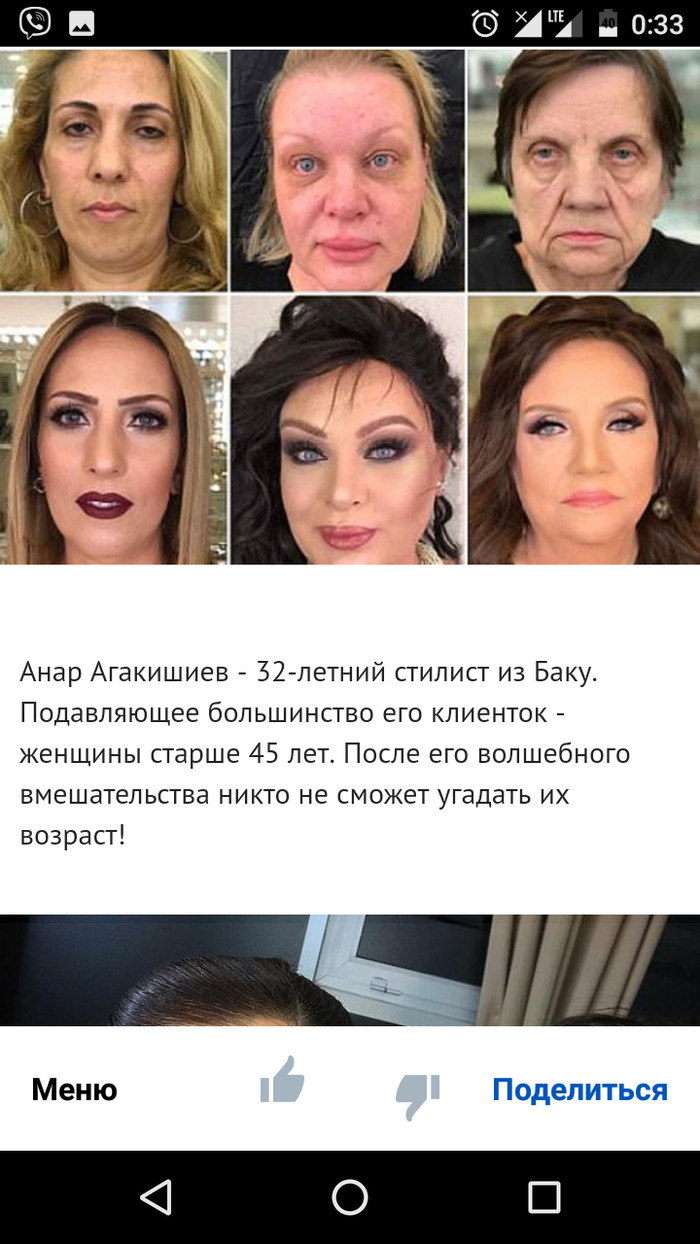700x1244 pixels.
Task: Like the article with thumbs up
Action: (x=281, y=1081)
